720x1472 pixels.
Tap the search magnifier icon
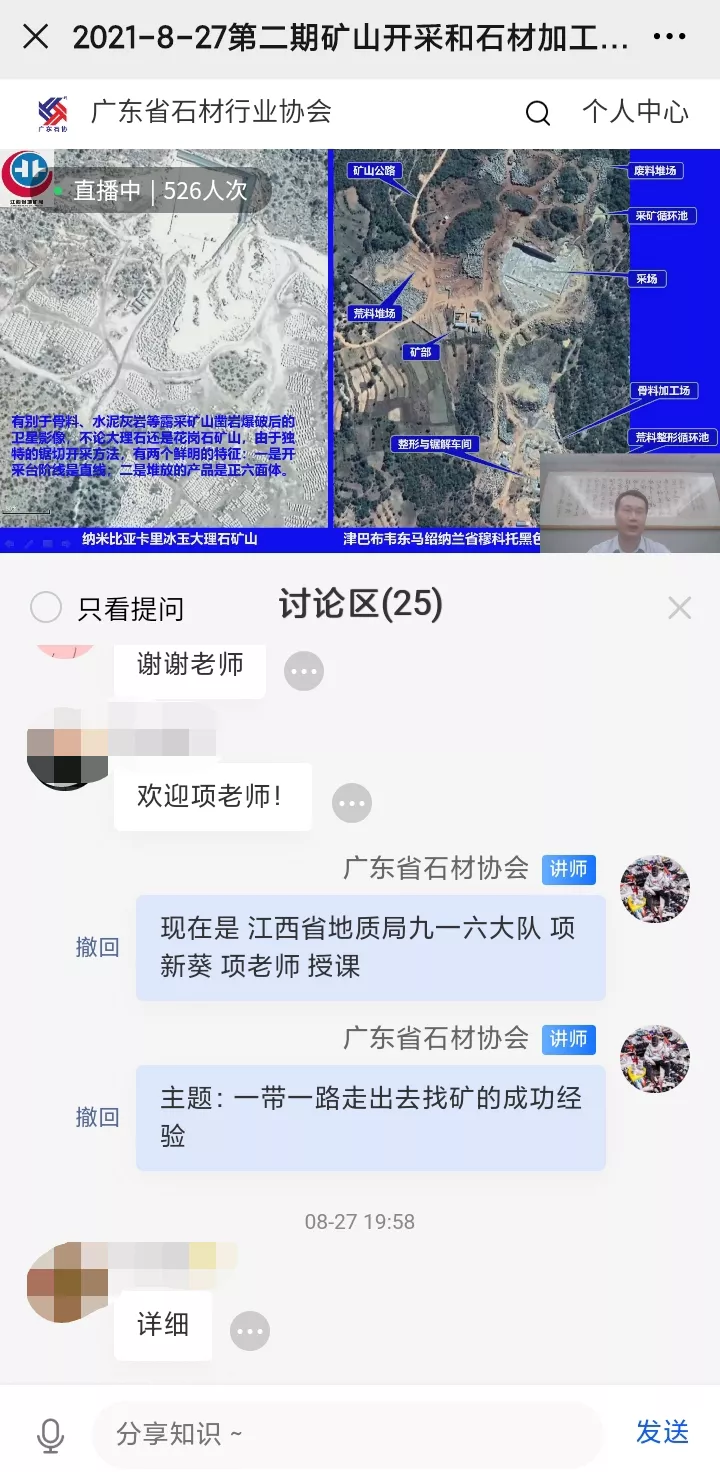[x=538, y=113]
